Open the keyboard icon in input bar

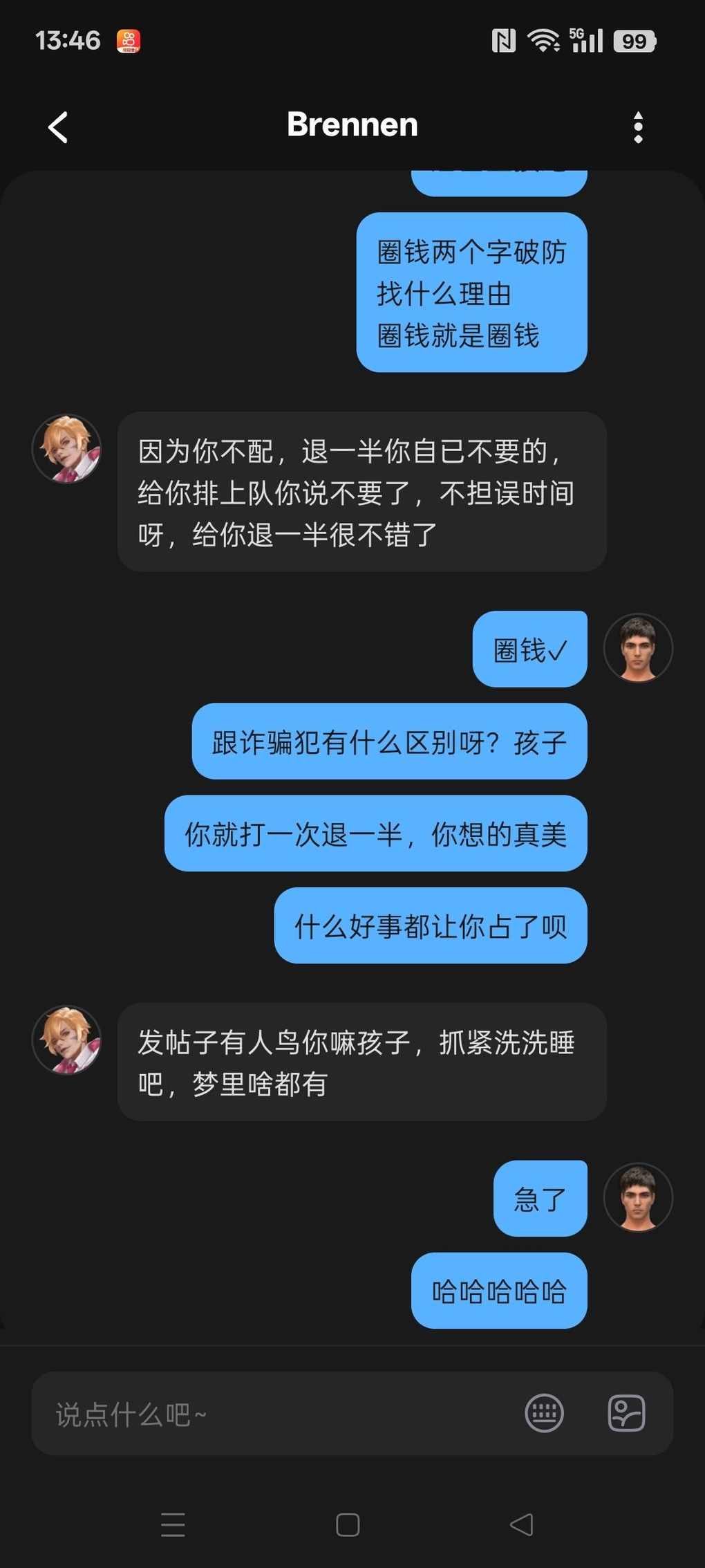coord(544,1413)
